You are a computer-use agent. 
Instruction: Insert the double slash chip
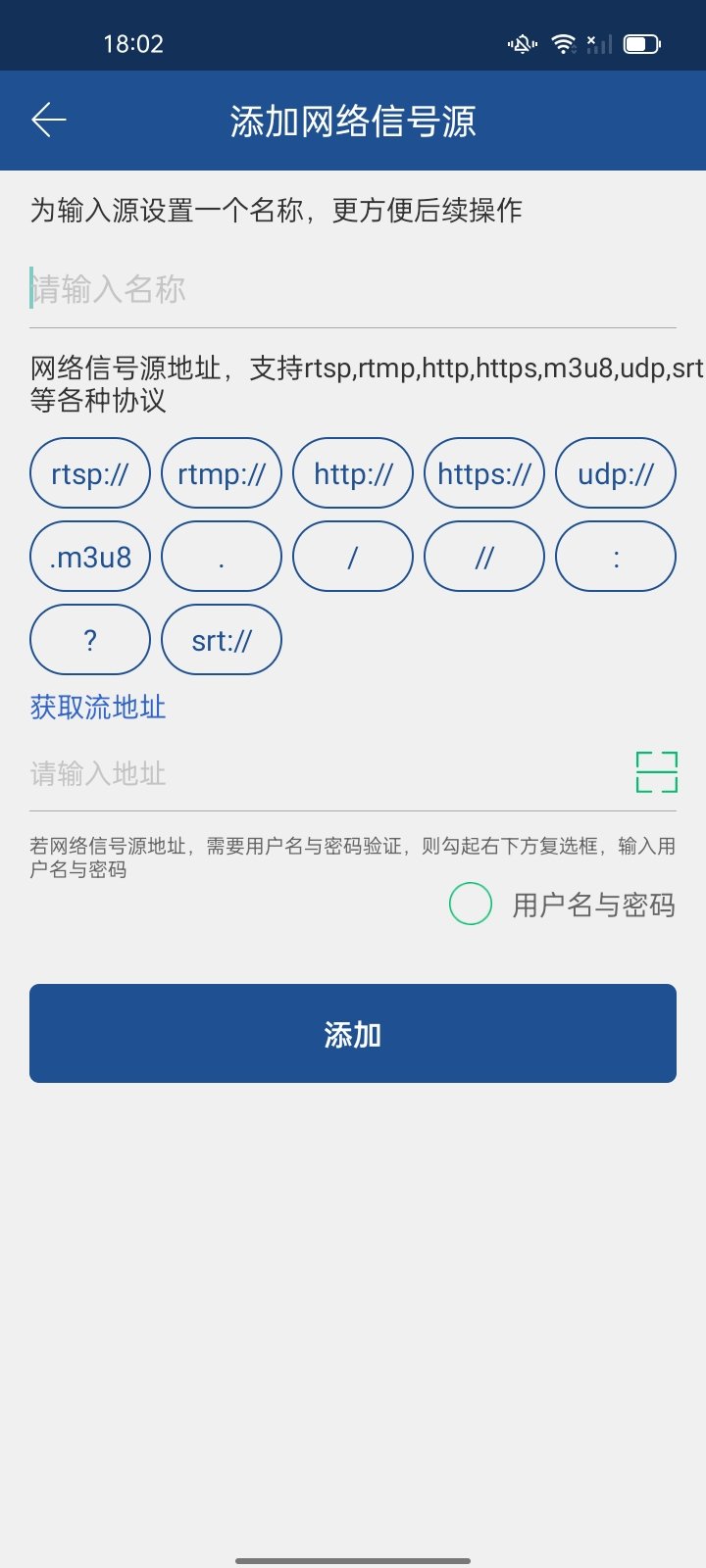483,556
